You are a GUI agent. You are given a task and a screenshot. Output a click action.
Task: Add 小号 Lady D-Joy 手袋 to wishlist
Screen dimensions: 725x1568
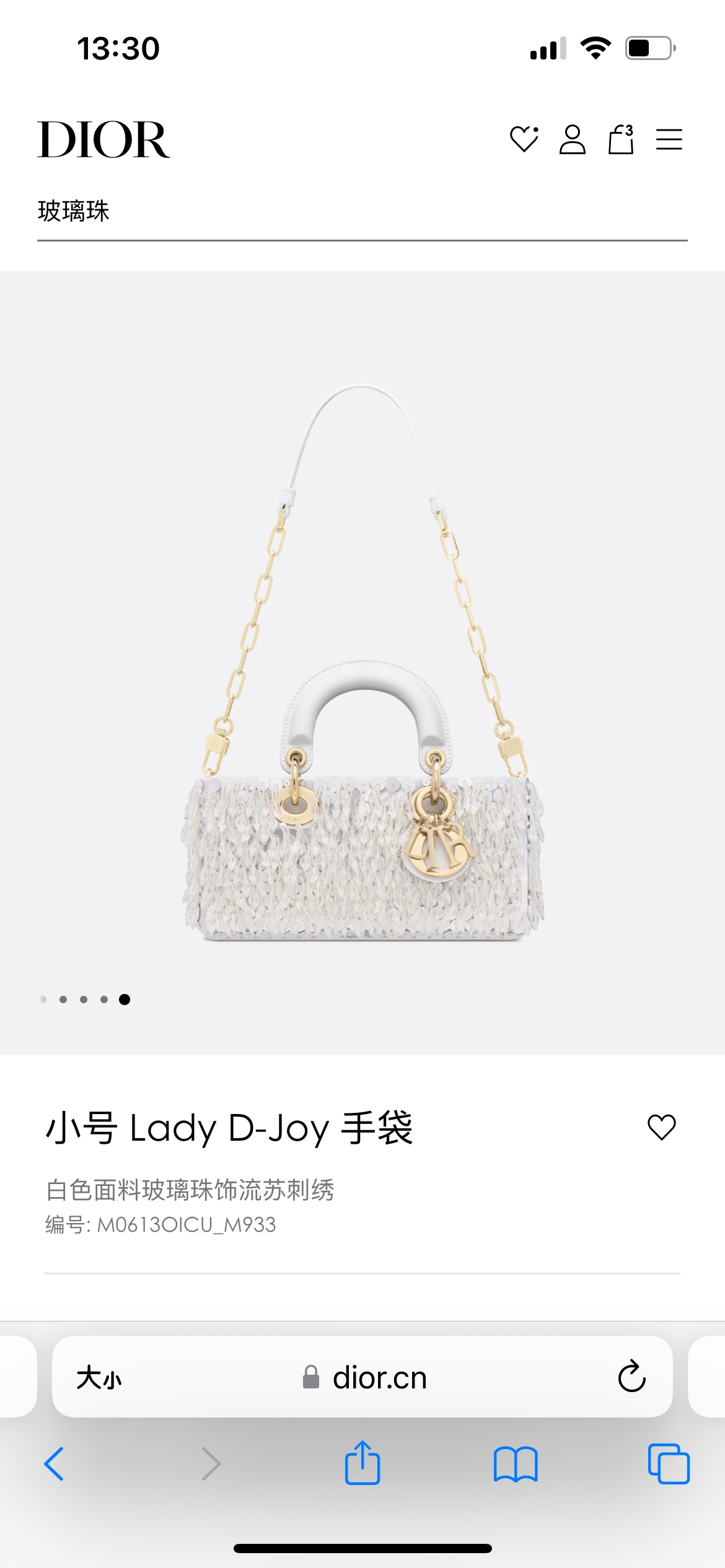tap(661, 1127)
